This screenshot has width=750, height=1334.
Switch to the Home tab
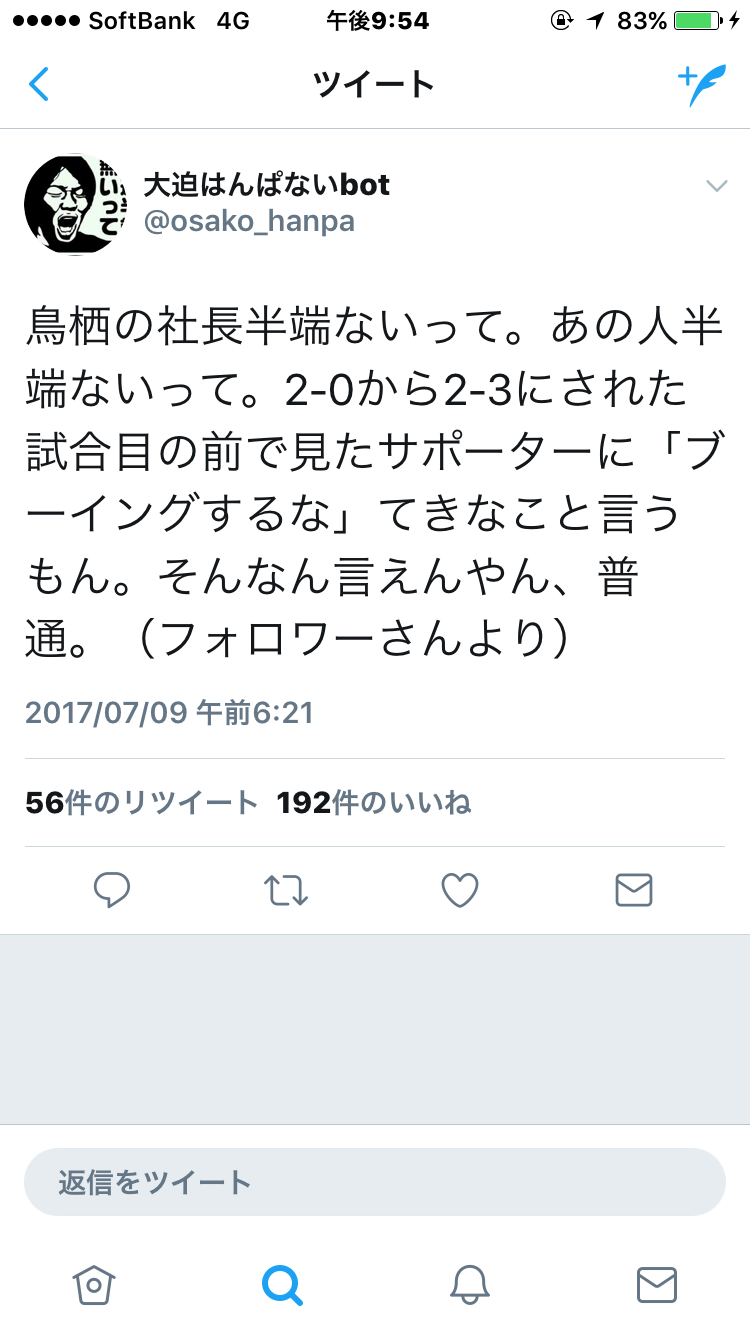[94, 1283]
